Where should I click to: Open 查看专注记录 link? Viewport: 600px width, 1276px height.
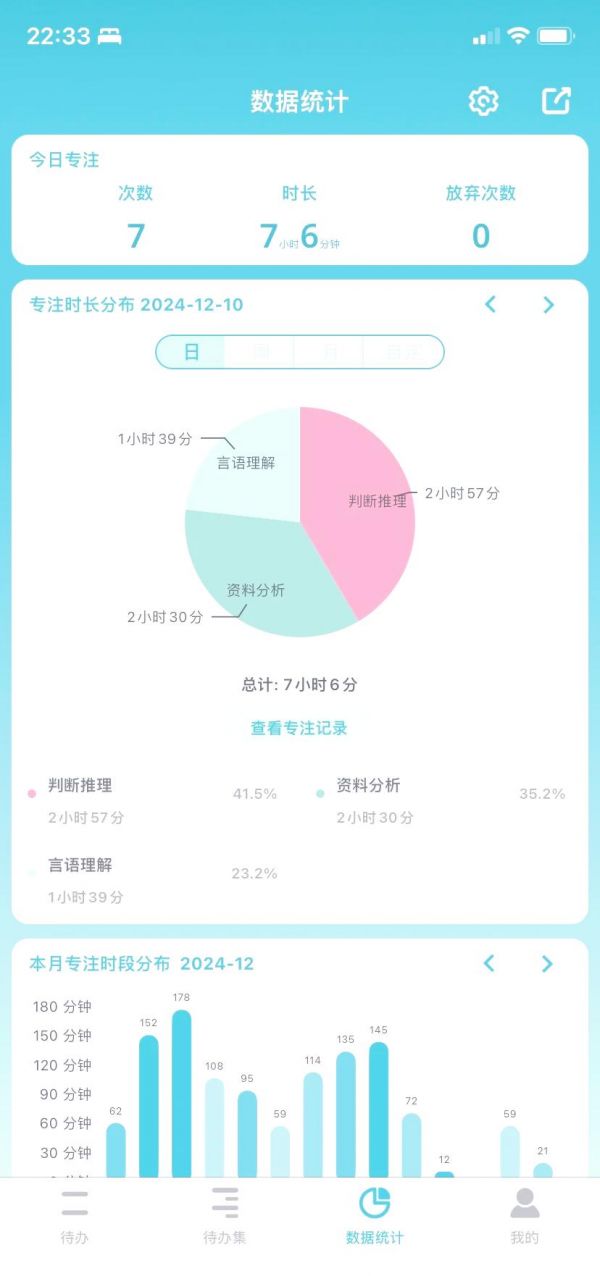299,728
